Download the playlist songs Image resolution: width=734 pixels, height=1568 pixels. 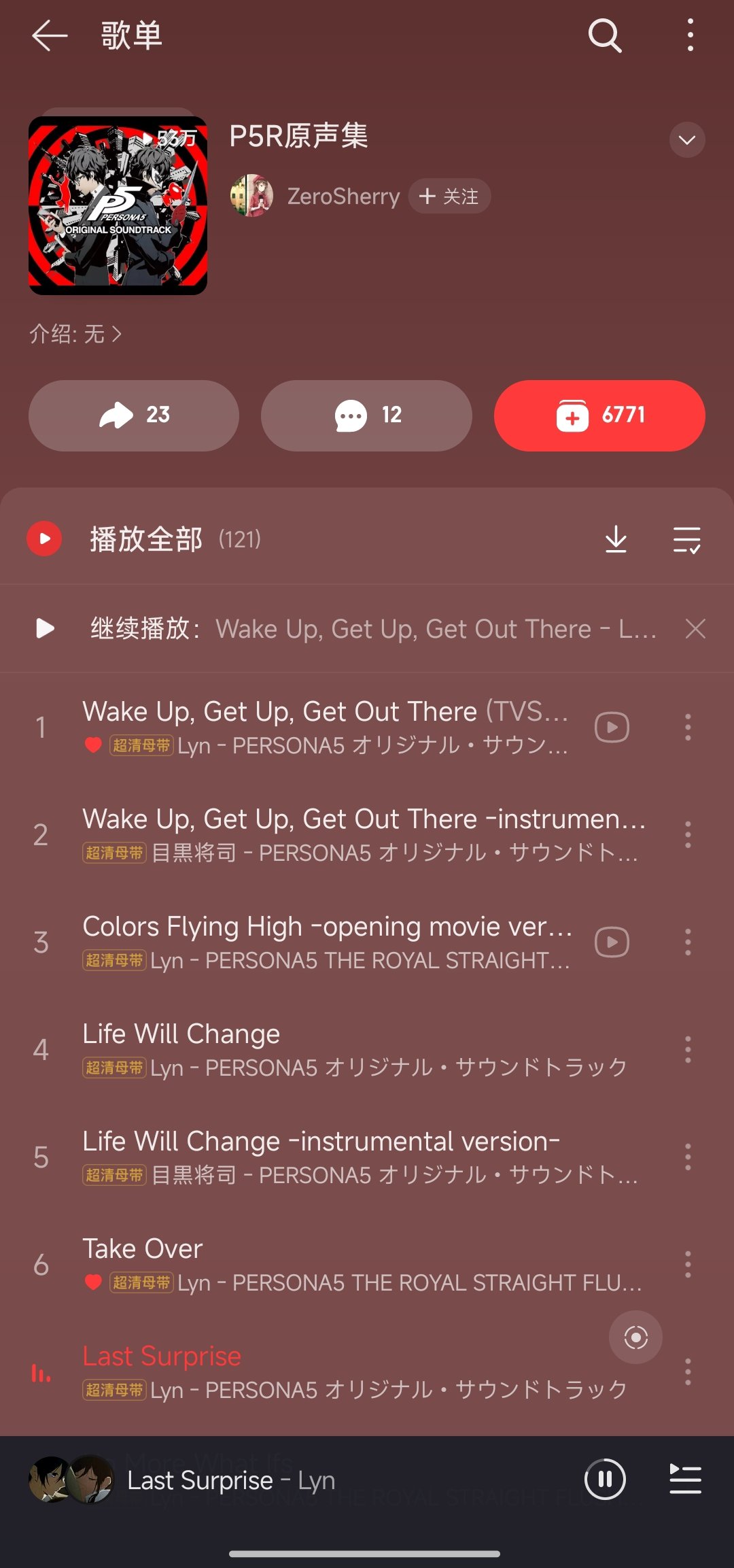pos(616,539)
